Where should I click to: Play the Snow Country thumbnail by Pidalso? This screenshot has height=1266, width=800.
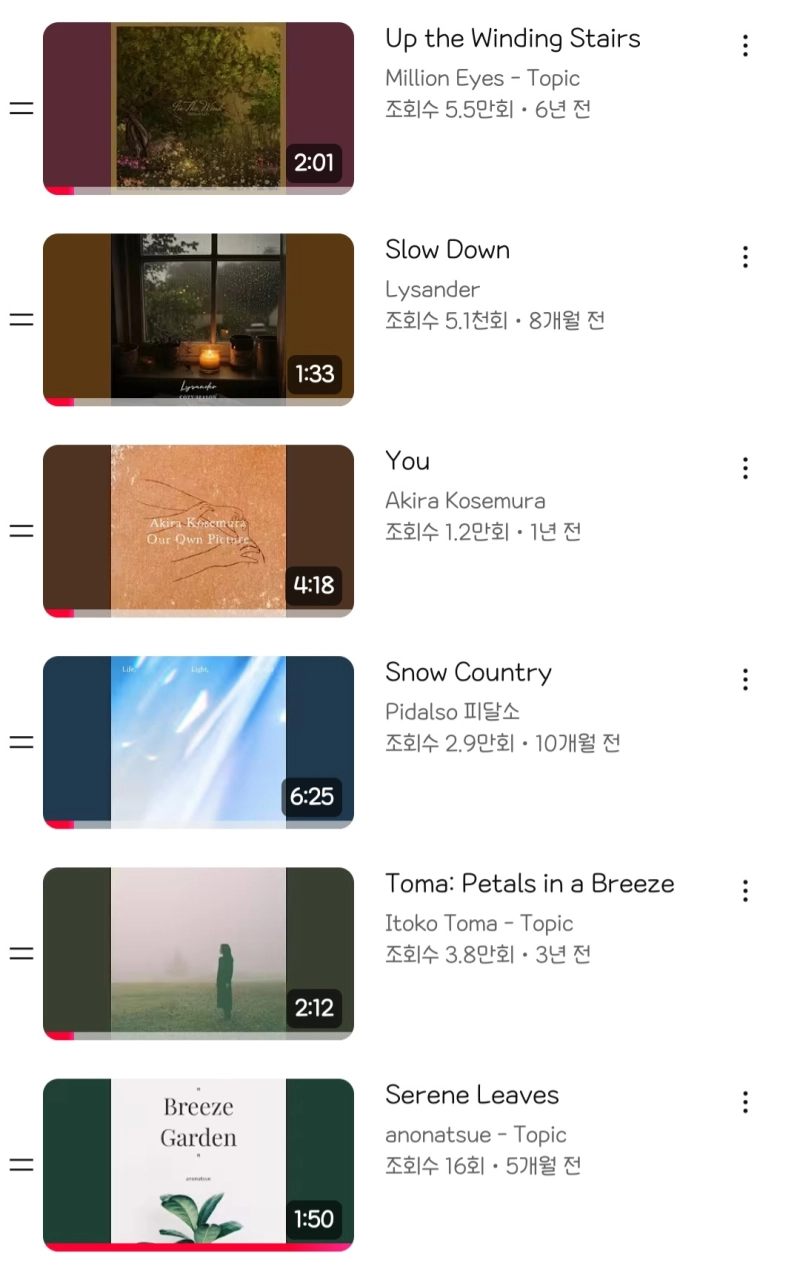point(198,742)
